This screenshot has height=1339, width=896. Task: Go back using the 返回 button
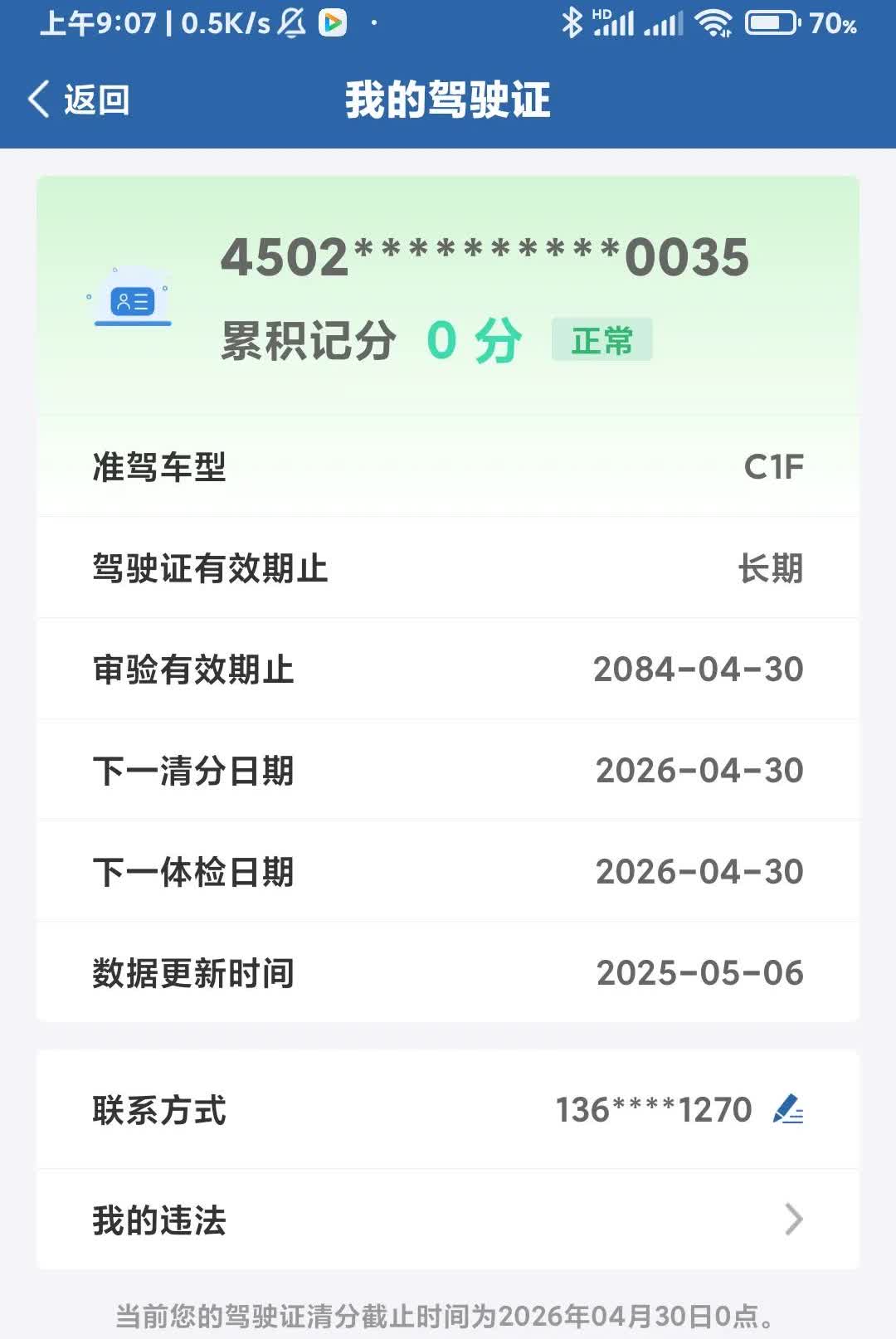80,100
